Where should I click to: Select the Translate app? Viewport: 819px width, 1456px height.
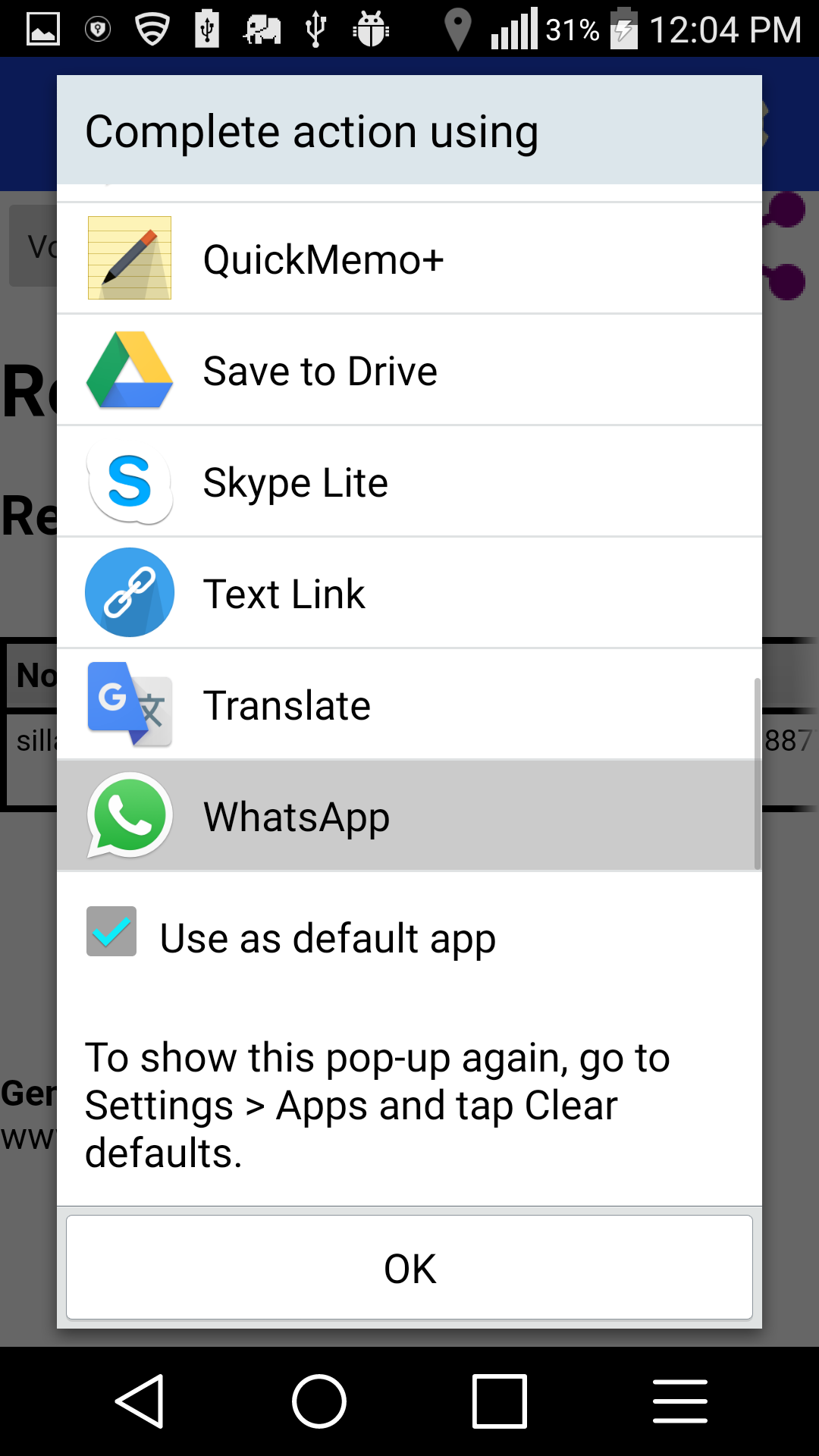(409, 704)
